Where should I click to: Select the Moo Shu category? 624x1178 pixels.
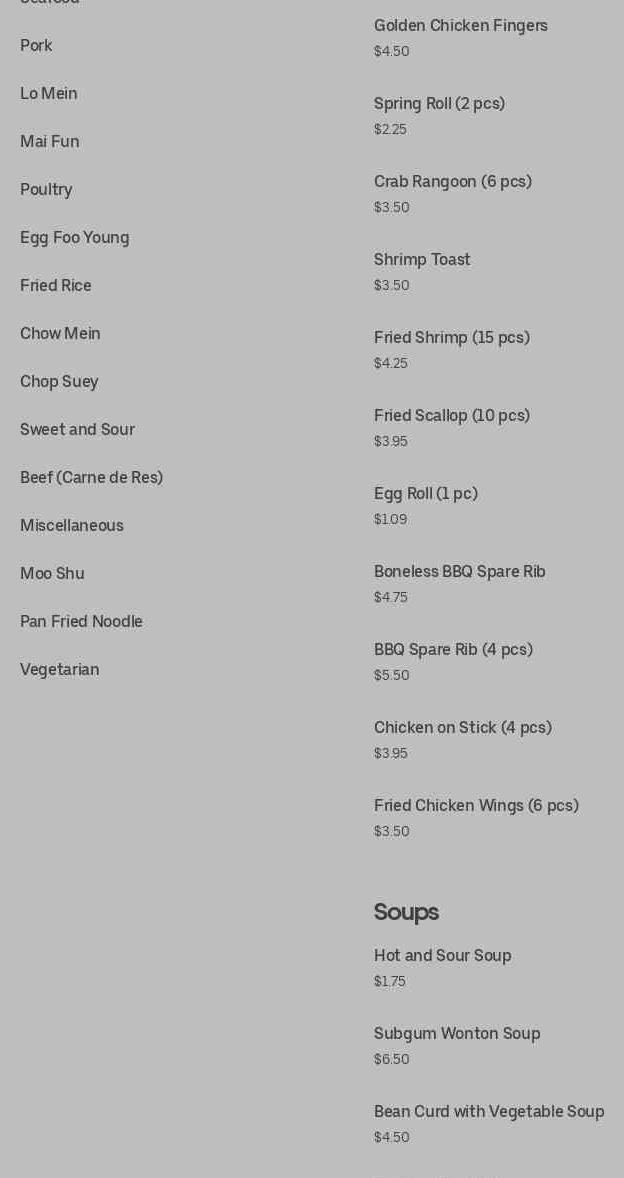point(52,574)
